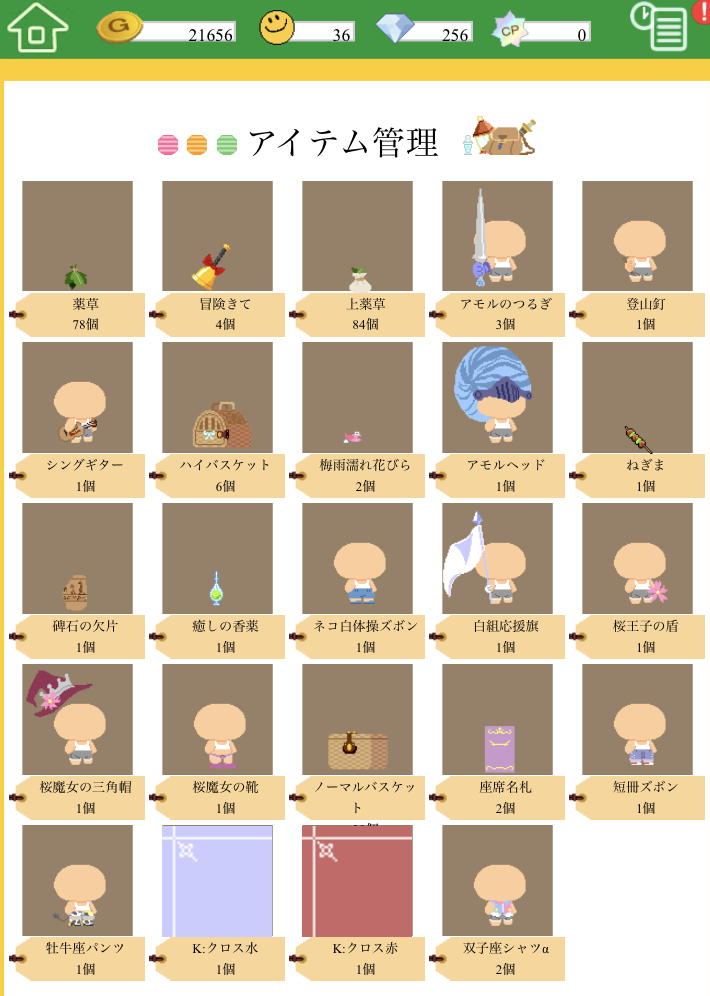Select the 座席名札 item
Screen dimensions: 710x996
497,719
